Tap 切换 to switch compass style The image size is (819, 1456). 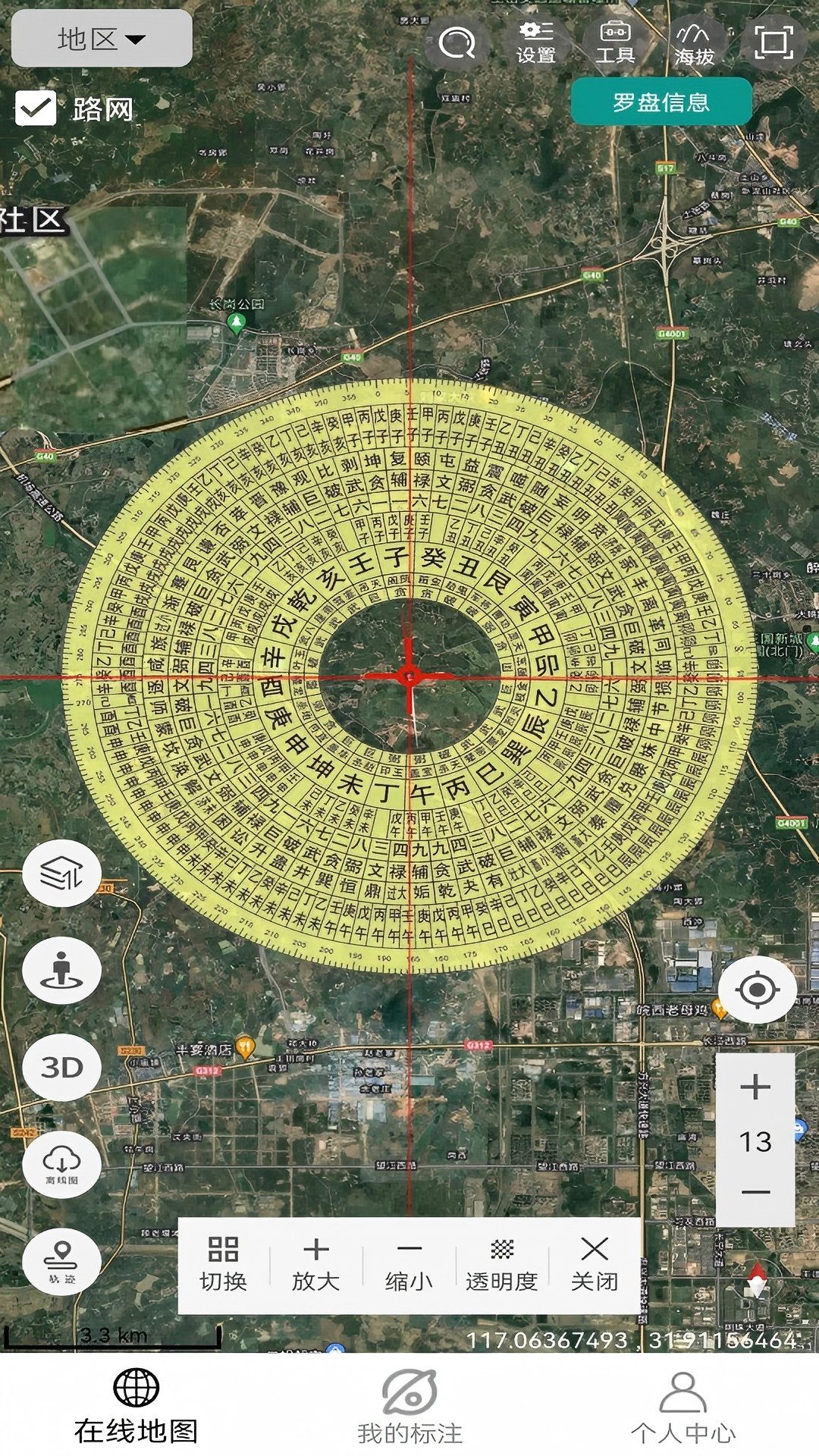pos(223,1265)
